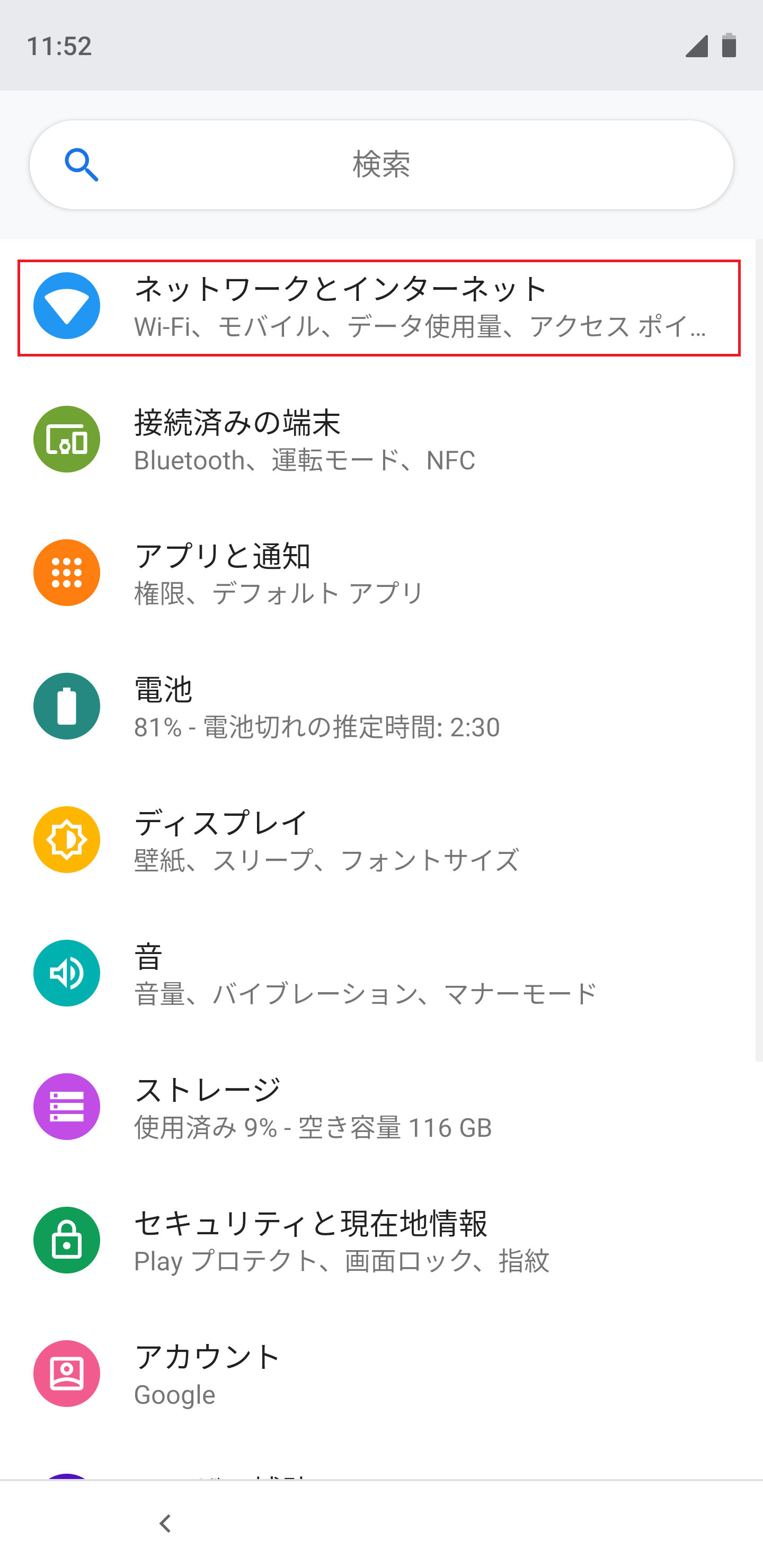Select the teal battery icon
The width and height of the screenshot is (763, 1568).
coord(67,706)
